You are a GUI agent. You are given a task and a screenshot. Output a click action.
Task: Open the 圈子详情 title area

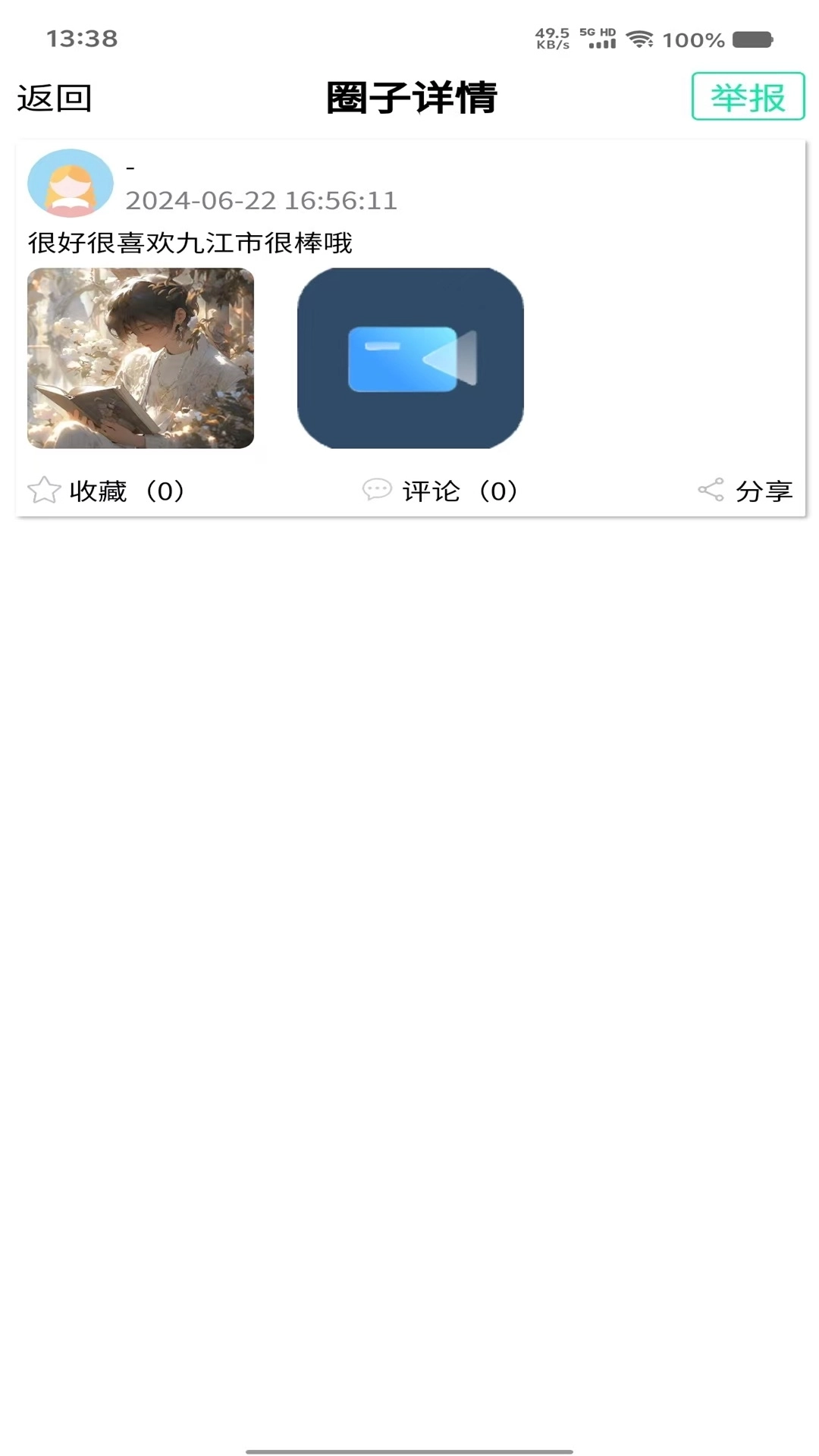tap(409, 98)
